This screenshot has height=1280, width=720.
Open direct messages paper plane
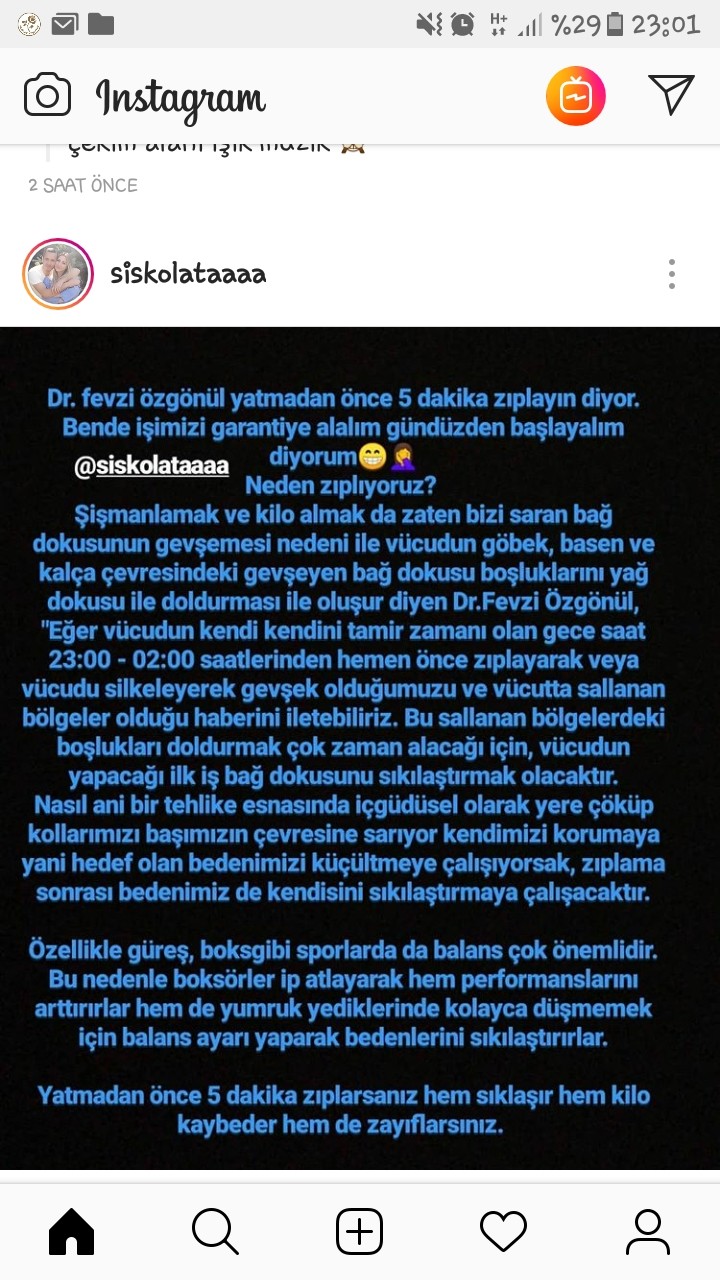(671, 95)
